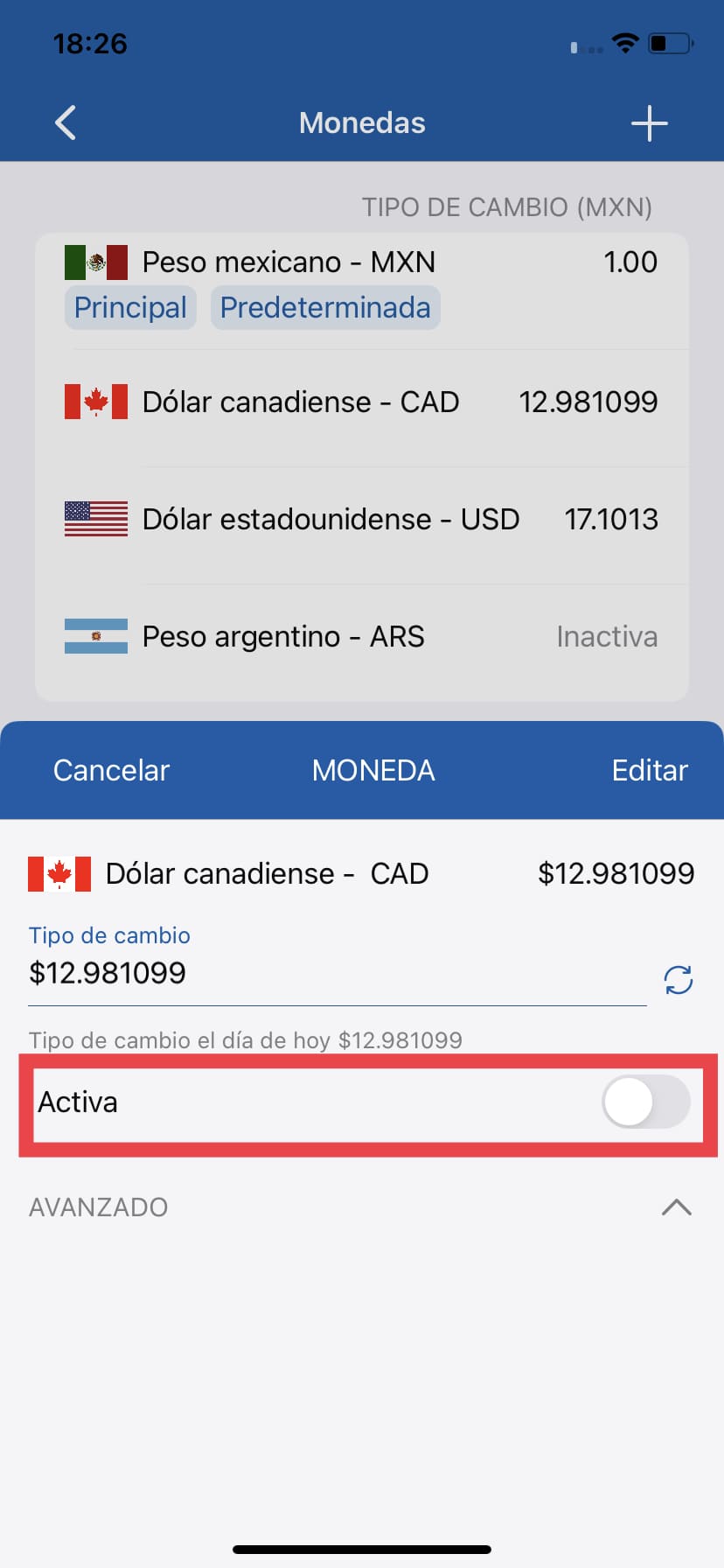The image size is (724, 1568).
Task: Tap the refresh icon beside exchange rate
Action: pyautogui.click(x=677, y=979)
